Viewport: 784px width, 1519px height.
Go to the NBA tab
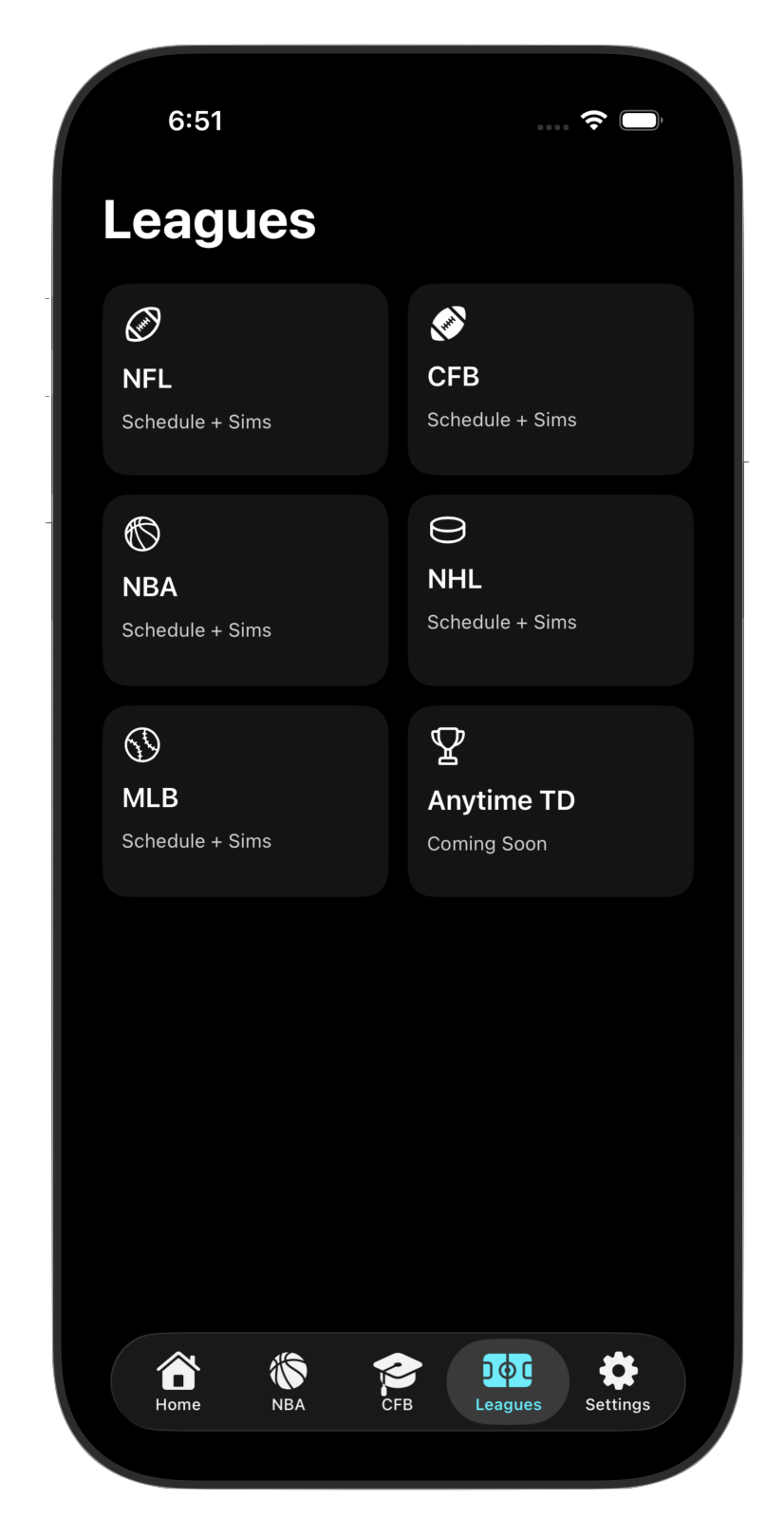pos(288,1381)
